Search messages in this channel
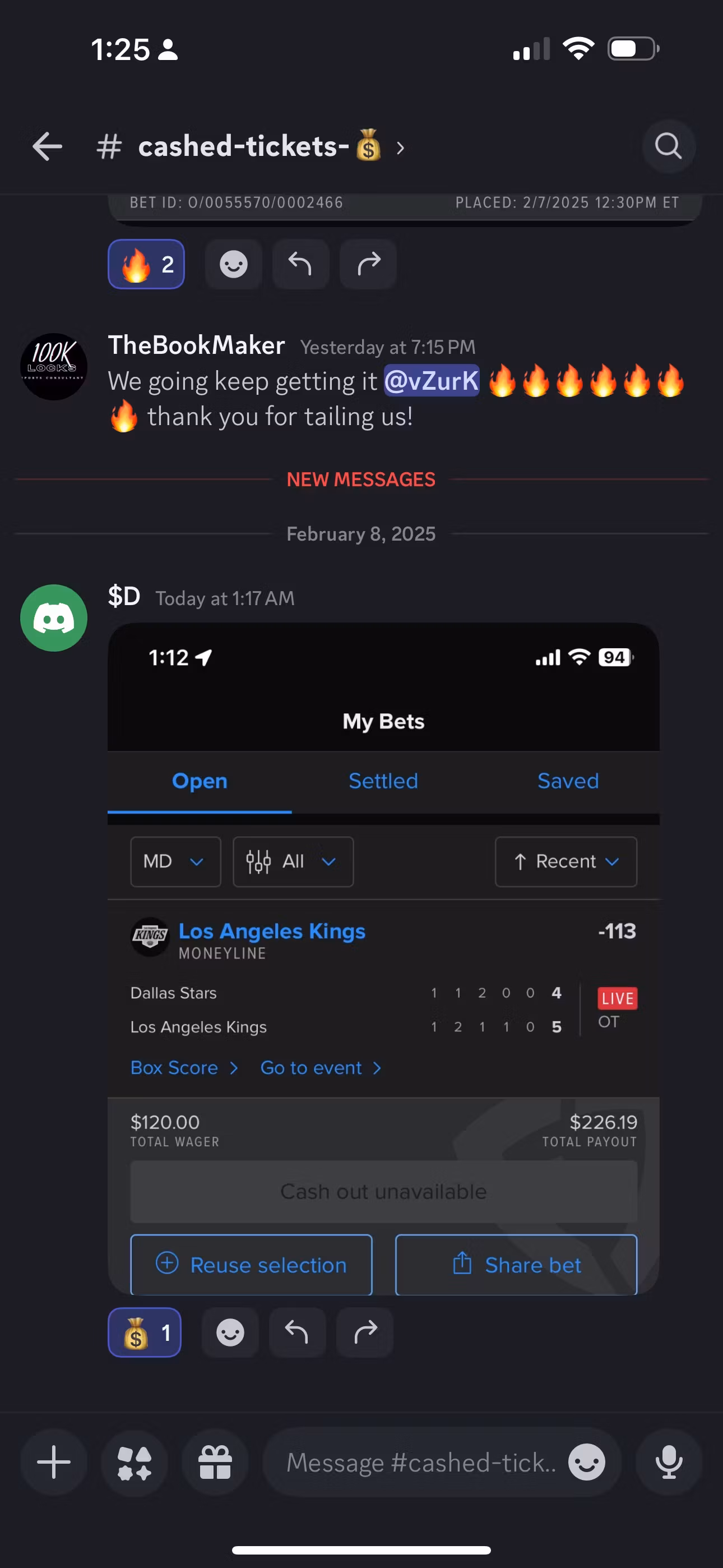The height and width of the screenshot is (1568, 723). pyautogui.click(x=668, y=147)
